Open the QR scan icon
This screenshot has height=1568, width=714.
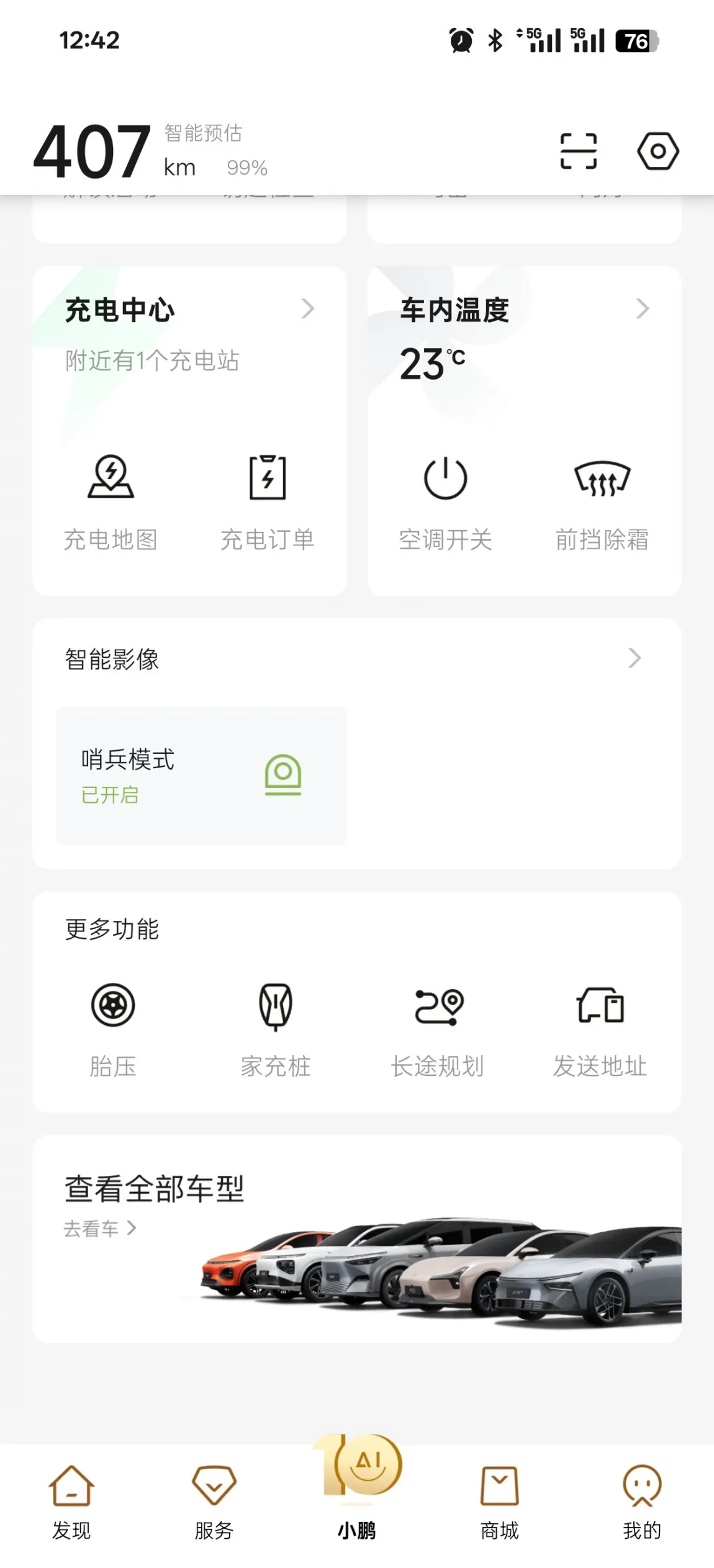[x=578, y=151]
